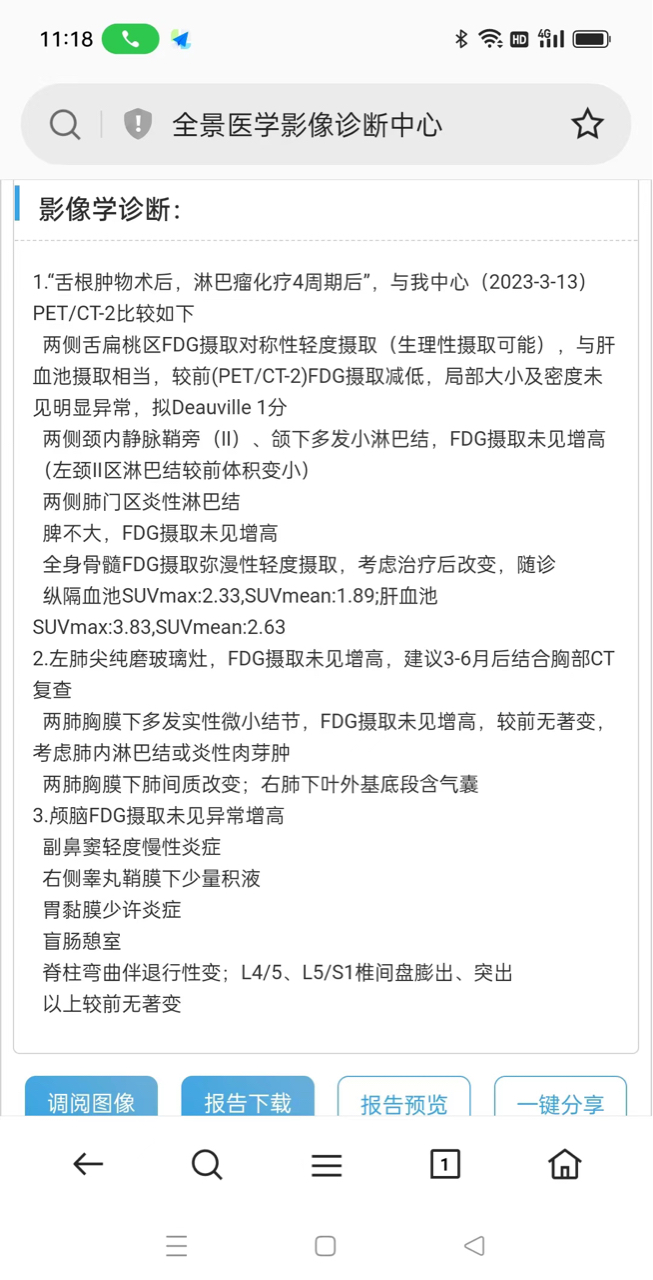Open 调阅图像 to view the images
This screenshot has width=653, height=1280.
tap(91, 1098)
